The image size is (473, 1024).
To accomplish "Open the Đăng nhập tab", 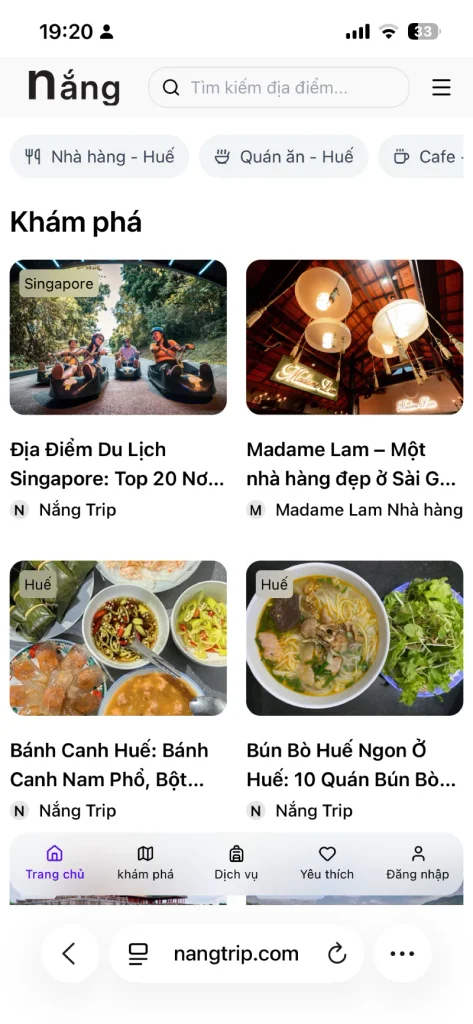I will (417, 863).
